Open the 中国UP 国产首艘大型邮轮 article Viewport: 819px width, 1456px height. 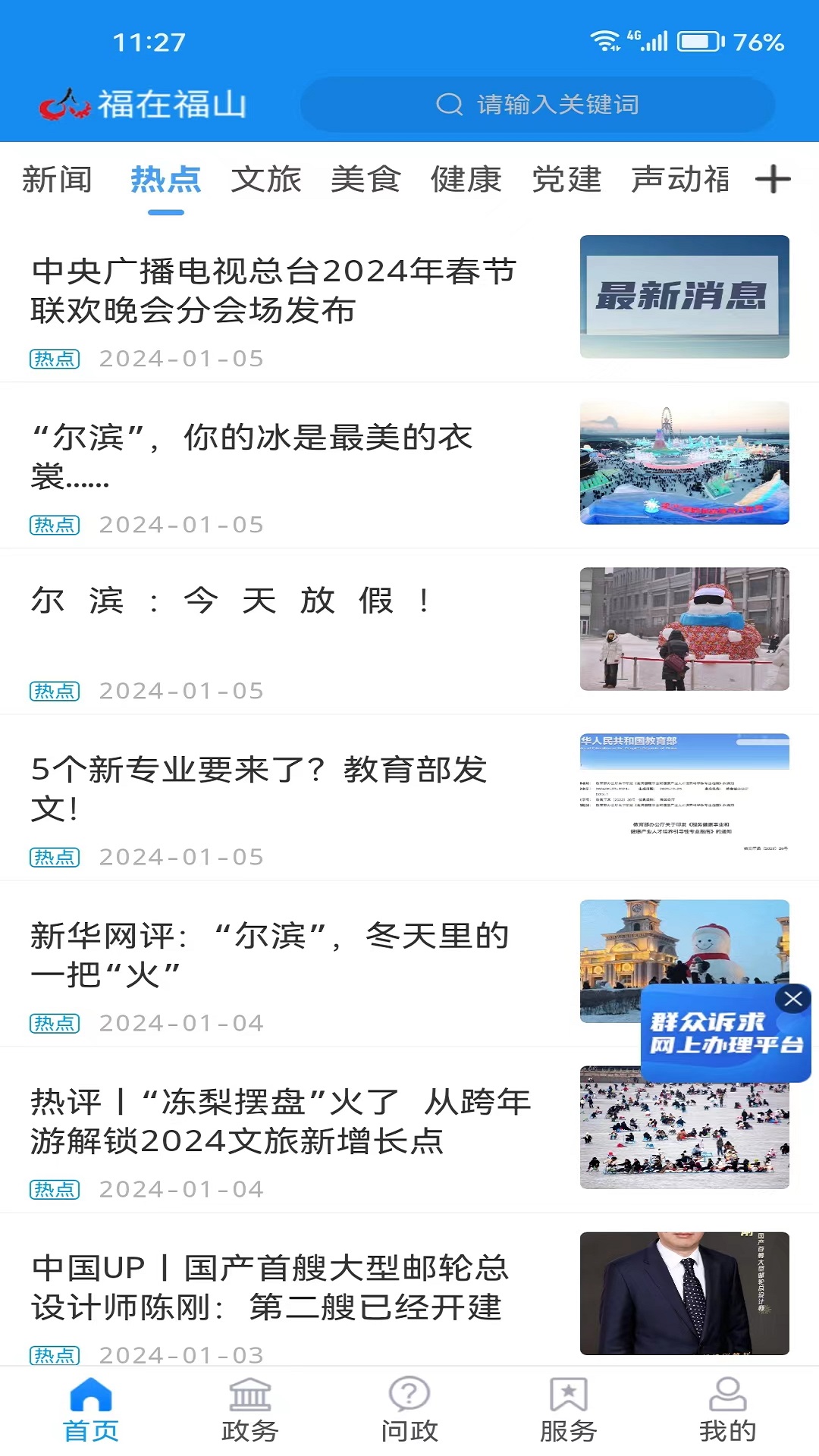click(x=269, y=1287)
